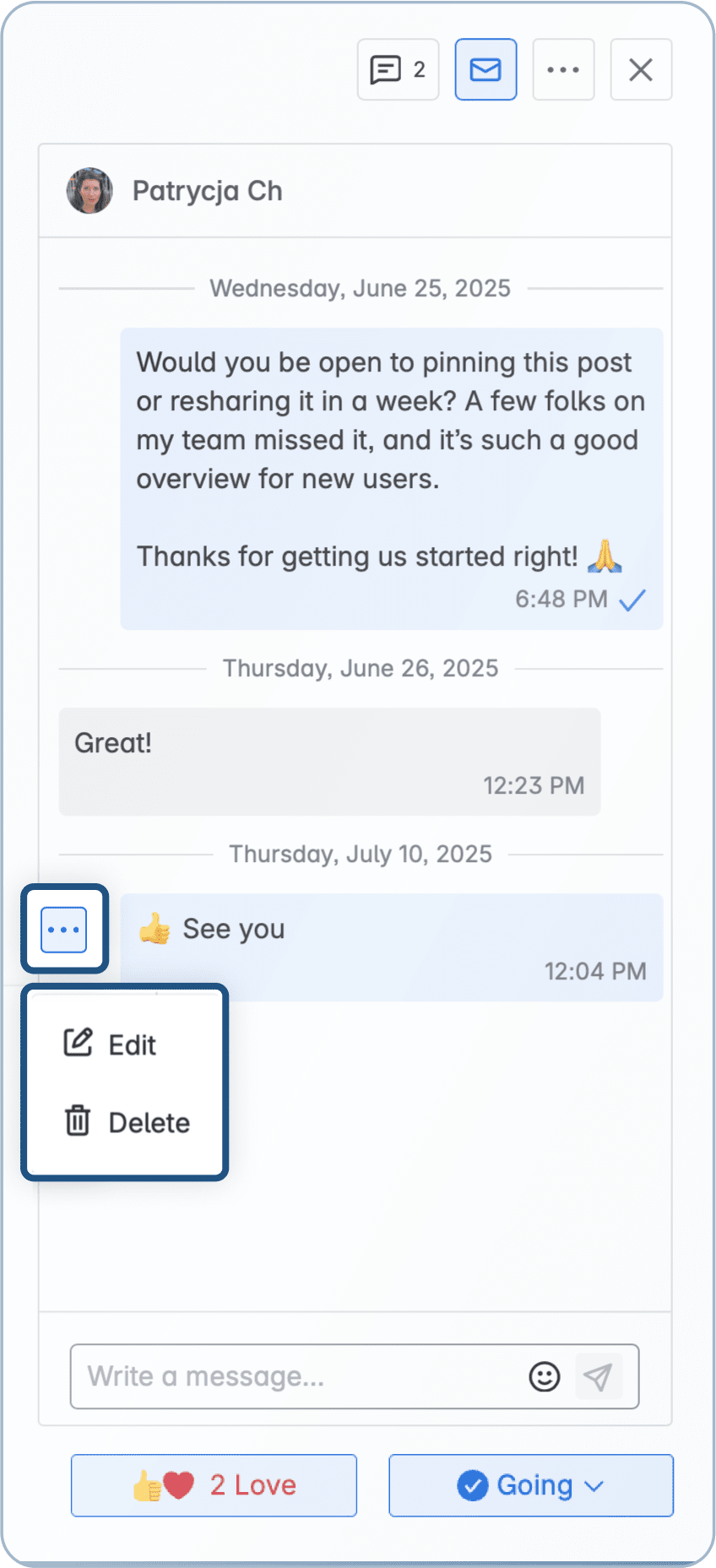Tap the options button beside See you
The image size is (716, 1568).
coord(64,930)
